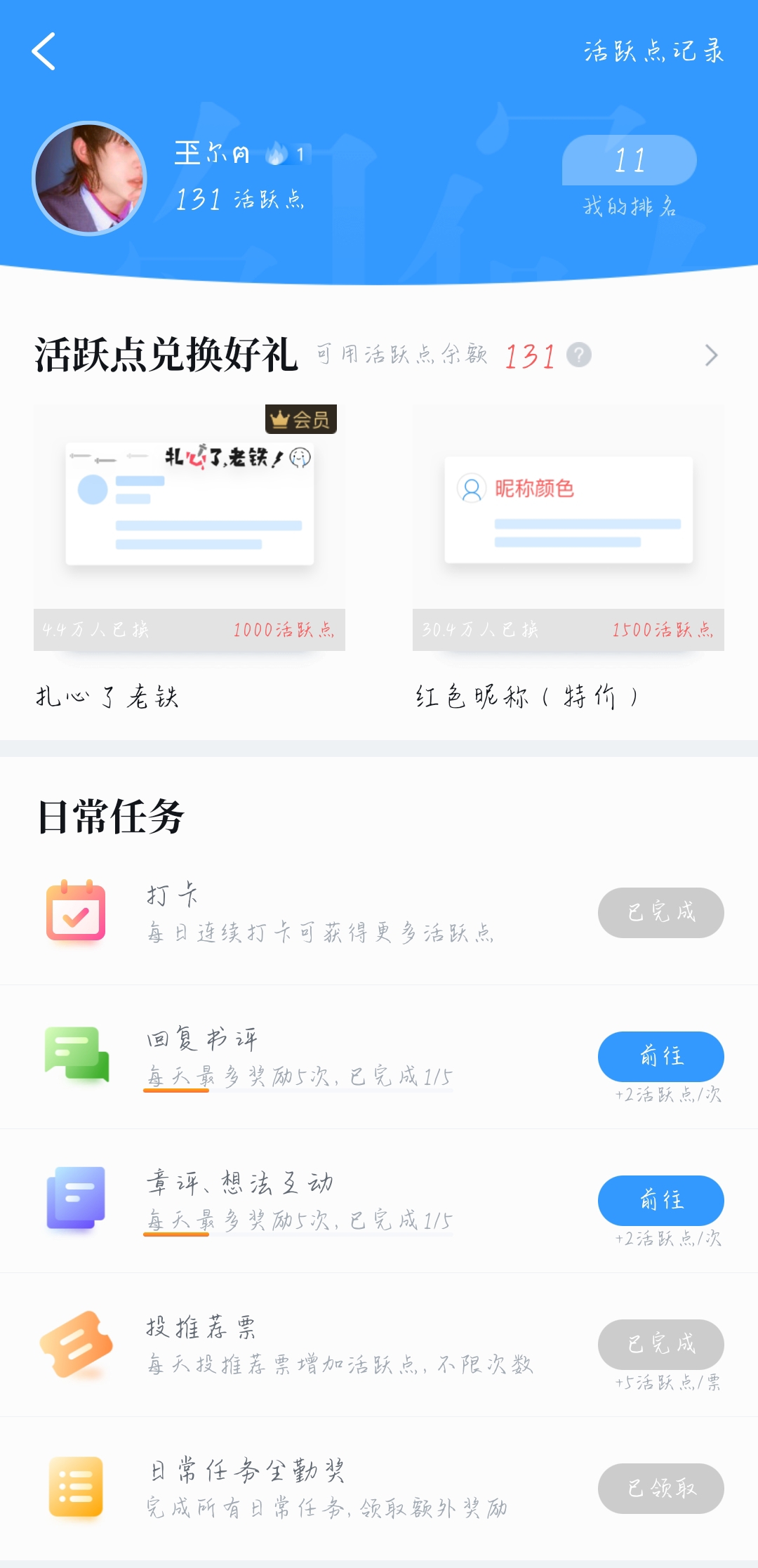Tap 已完成 button for 打卡 task
The height and width of the screenshot is (1568, 758).
click(x=661, y=913)
